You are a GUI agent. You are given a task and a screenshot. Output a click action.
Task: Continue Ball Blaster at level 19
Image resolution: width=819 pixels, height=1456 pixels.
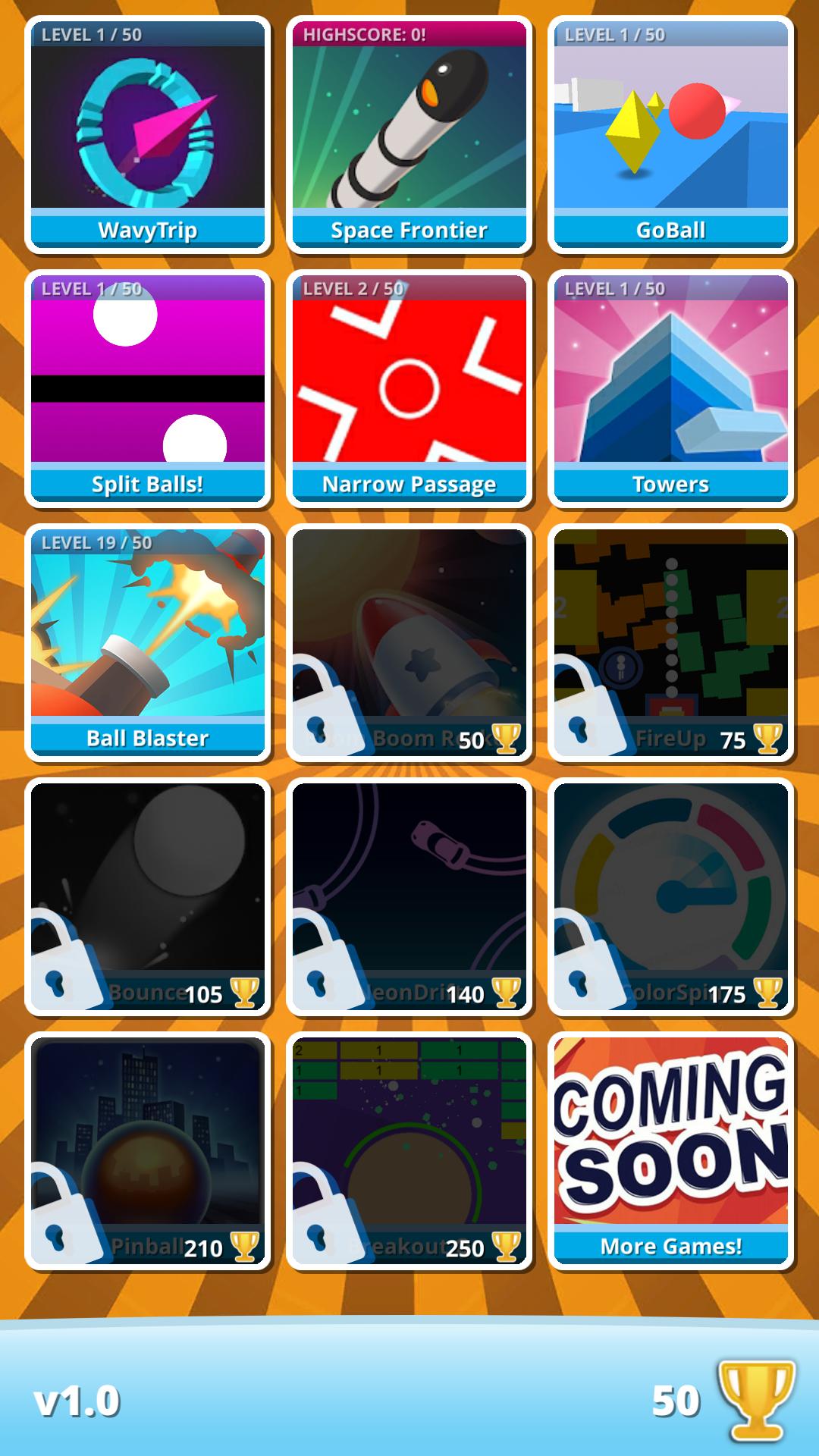[148, 643]
